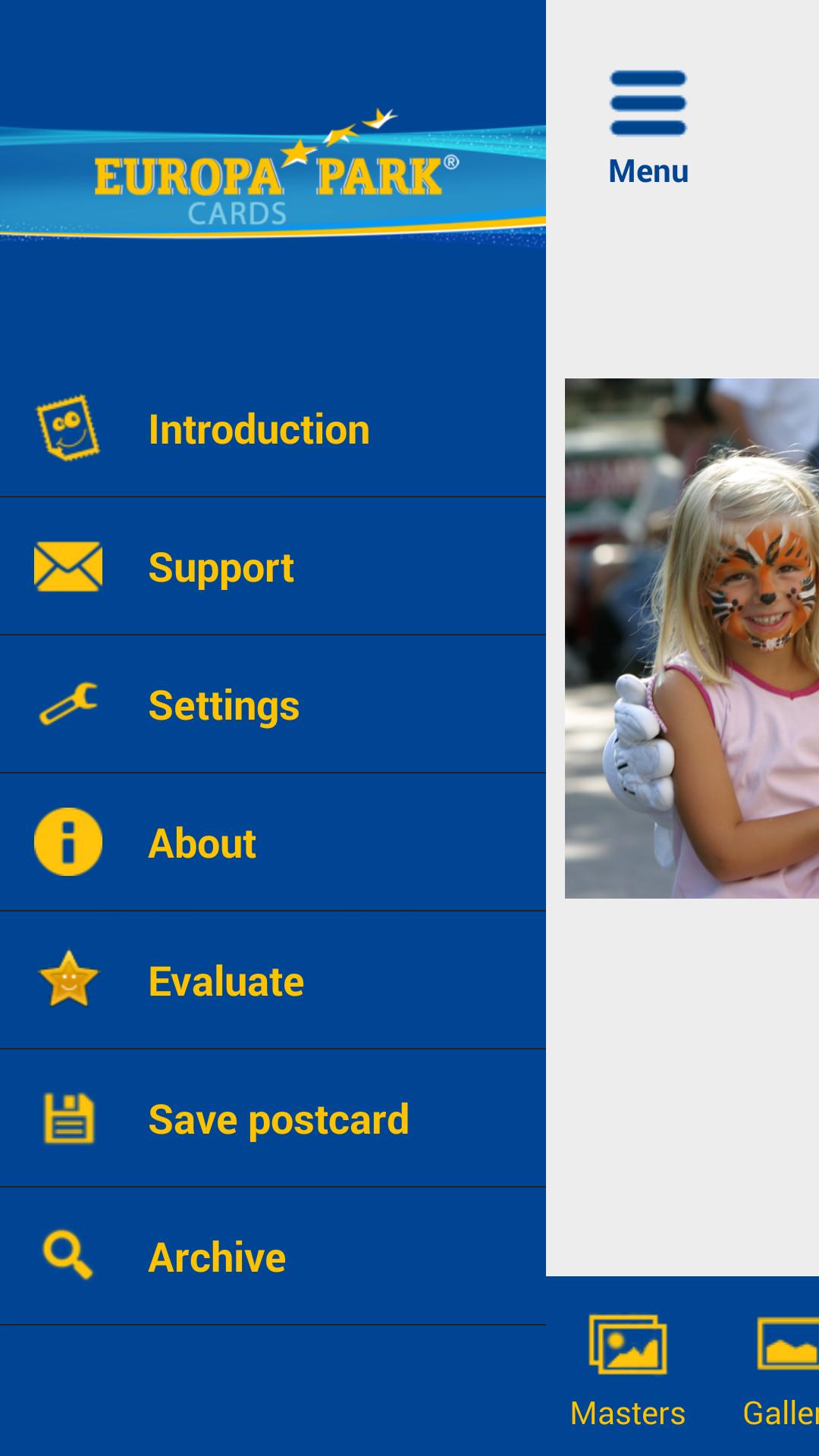Open the Archive
The height and width of the screenshot is (1456, 819).
(x=217, y=1257)
